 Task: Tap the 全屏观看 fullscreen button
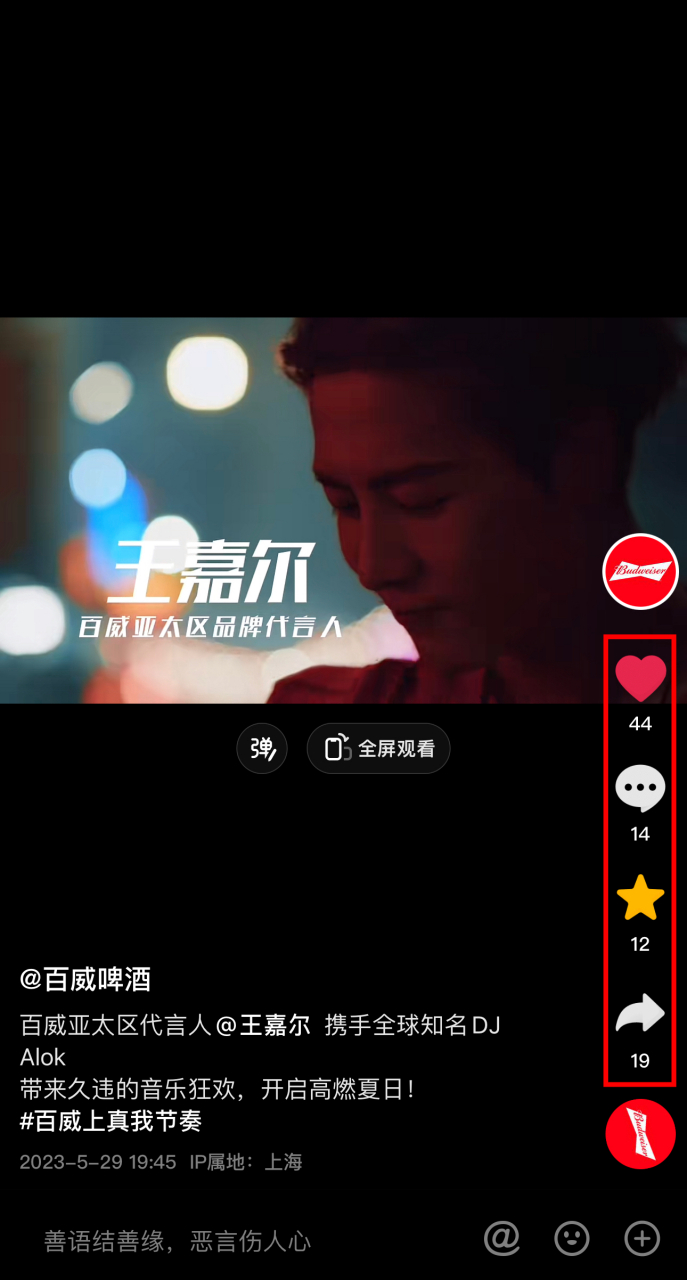[x=379, y=748]
